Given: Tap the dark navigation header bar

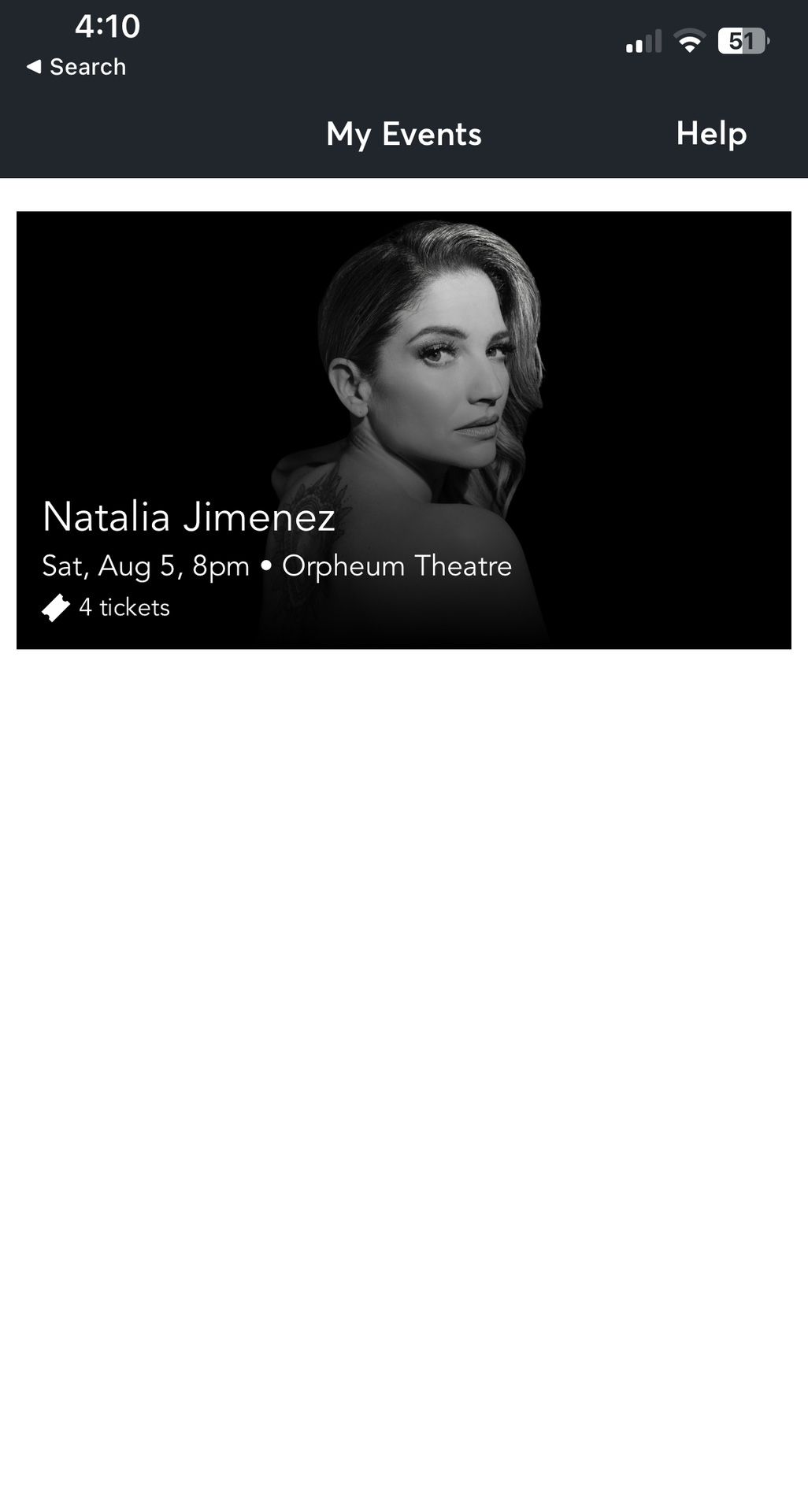Looking at the screenshot, I should [404, 135].
